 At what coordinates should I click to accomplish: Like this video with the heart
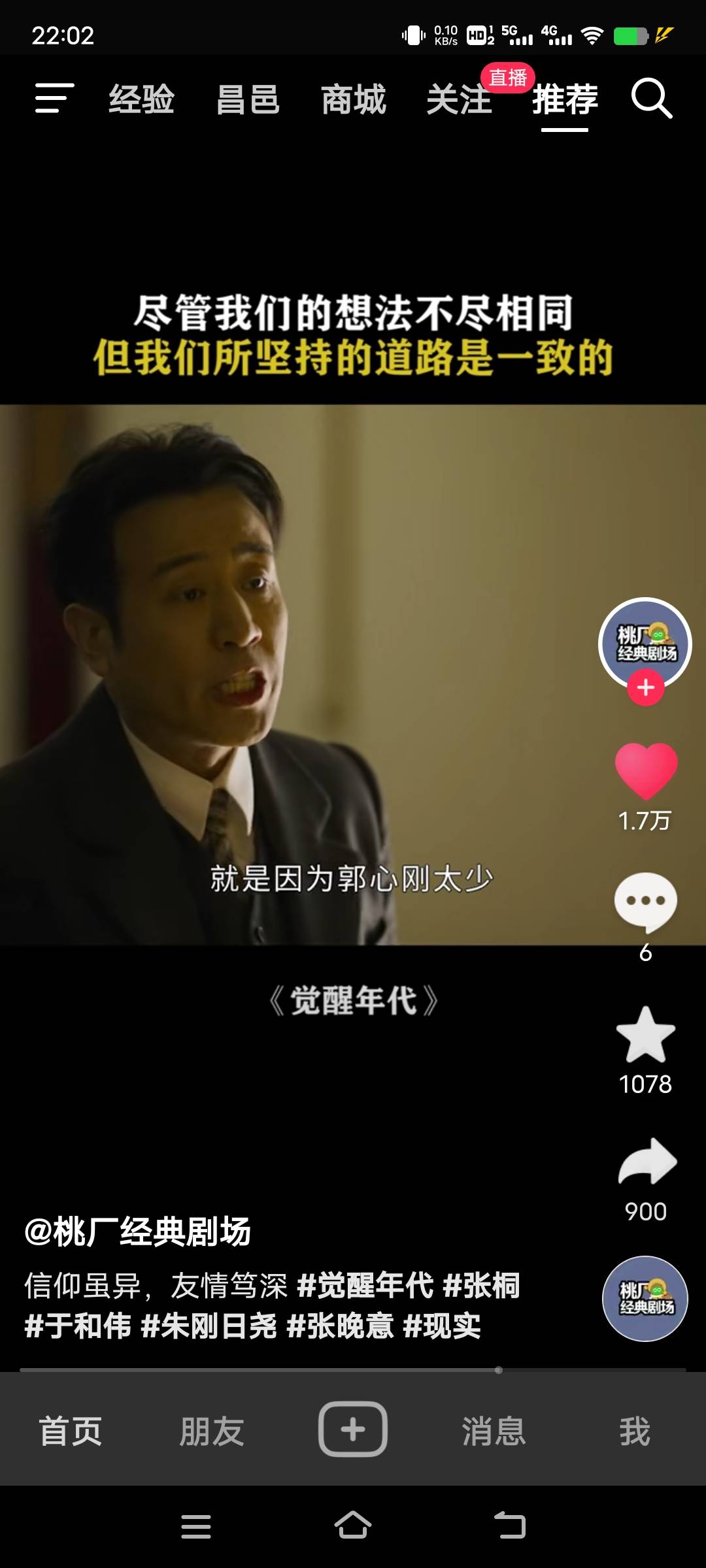coord(646,771)
